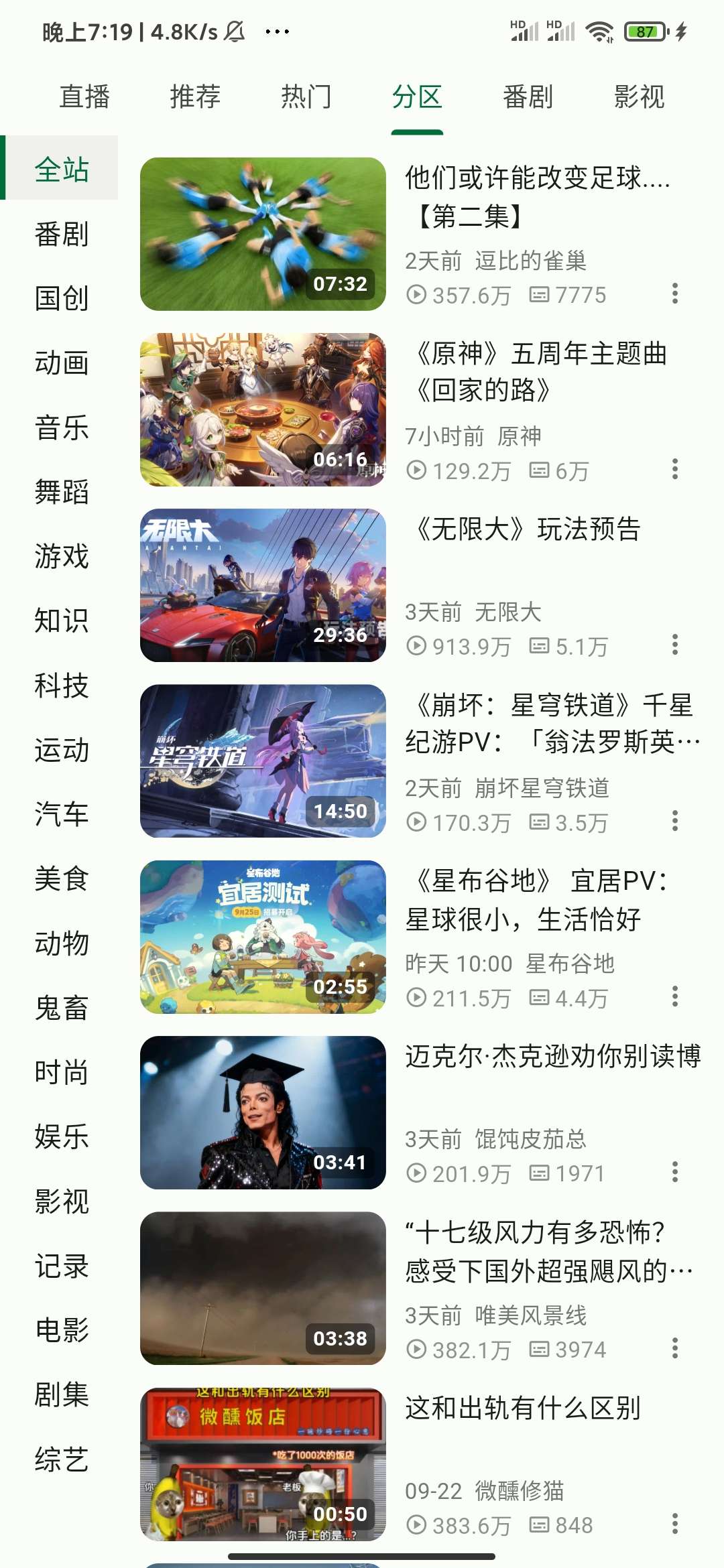Select the 电影 category in the sidebar
The width and height of the screenshot is (724, 1568).
[62, 1330]
